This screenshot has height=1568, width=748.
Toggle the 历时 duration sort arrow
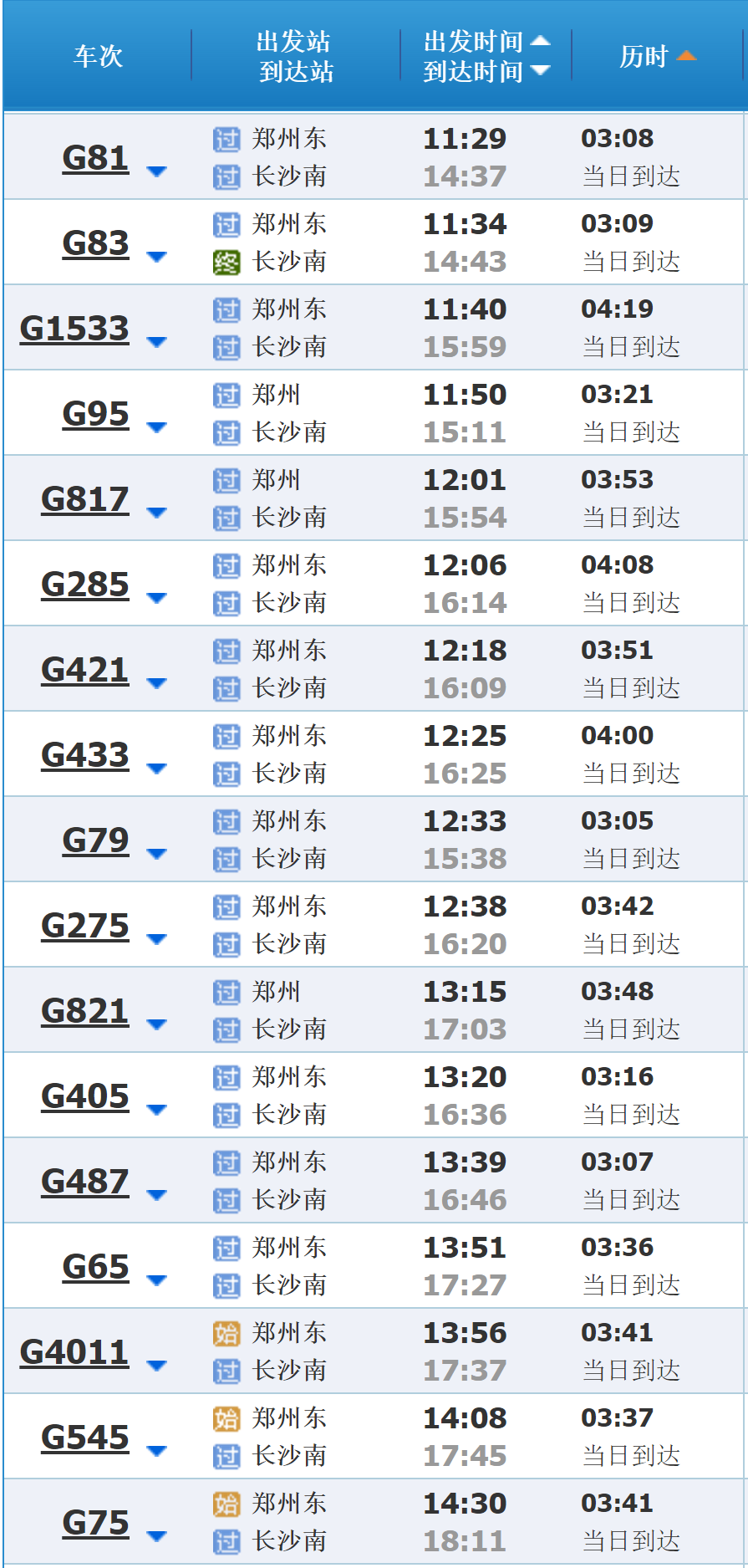[x=687, y=54]
